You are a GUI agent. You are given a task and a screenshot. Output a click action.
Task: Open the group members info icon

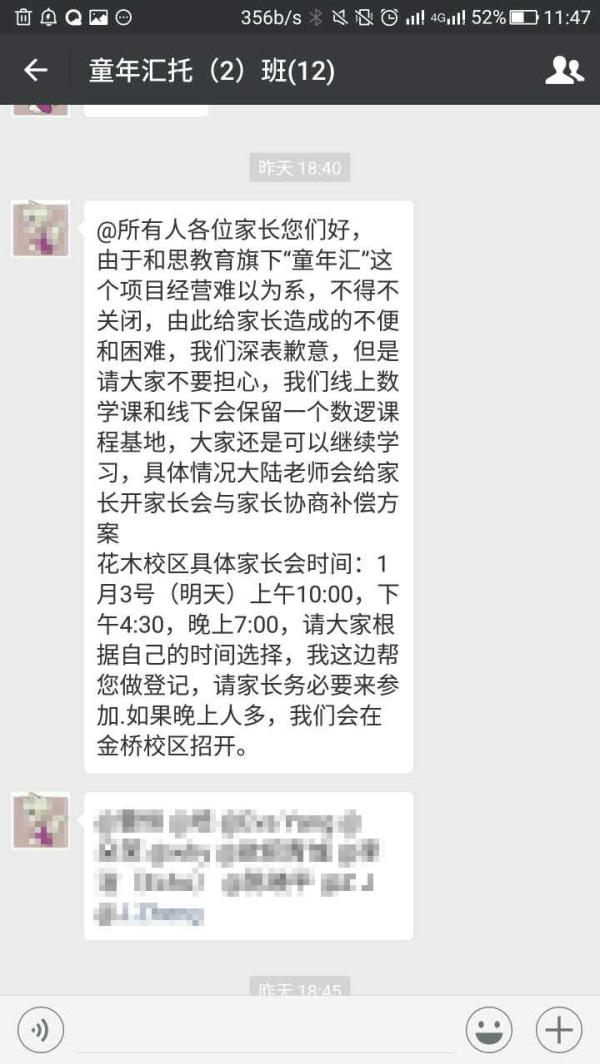[564, 70]
